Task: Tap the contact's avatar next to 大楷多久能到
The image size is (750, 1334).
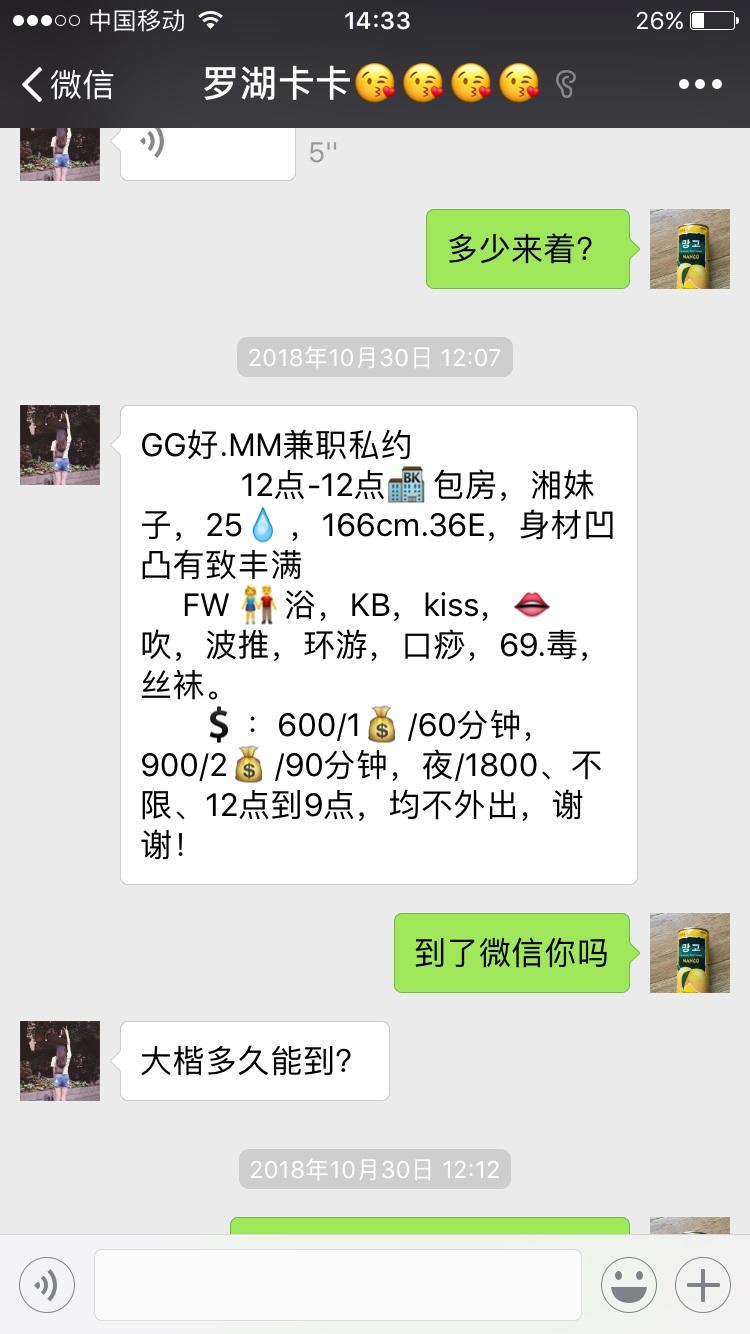Action: (x=59, y=1061)
